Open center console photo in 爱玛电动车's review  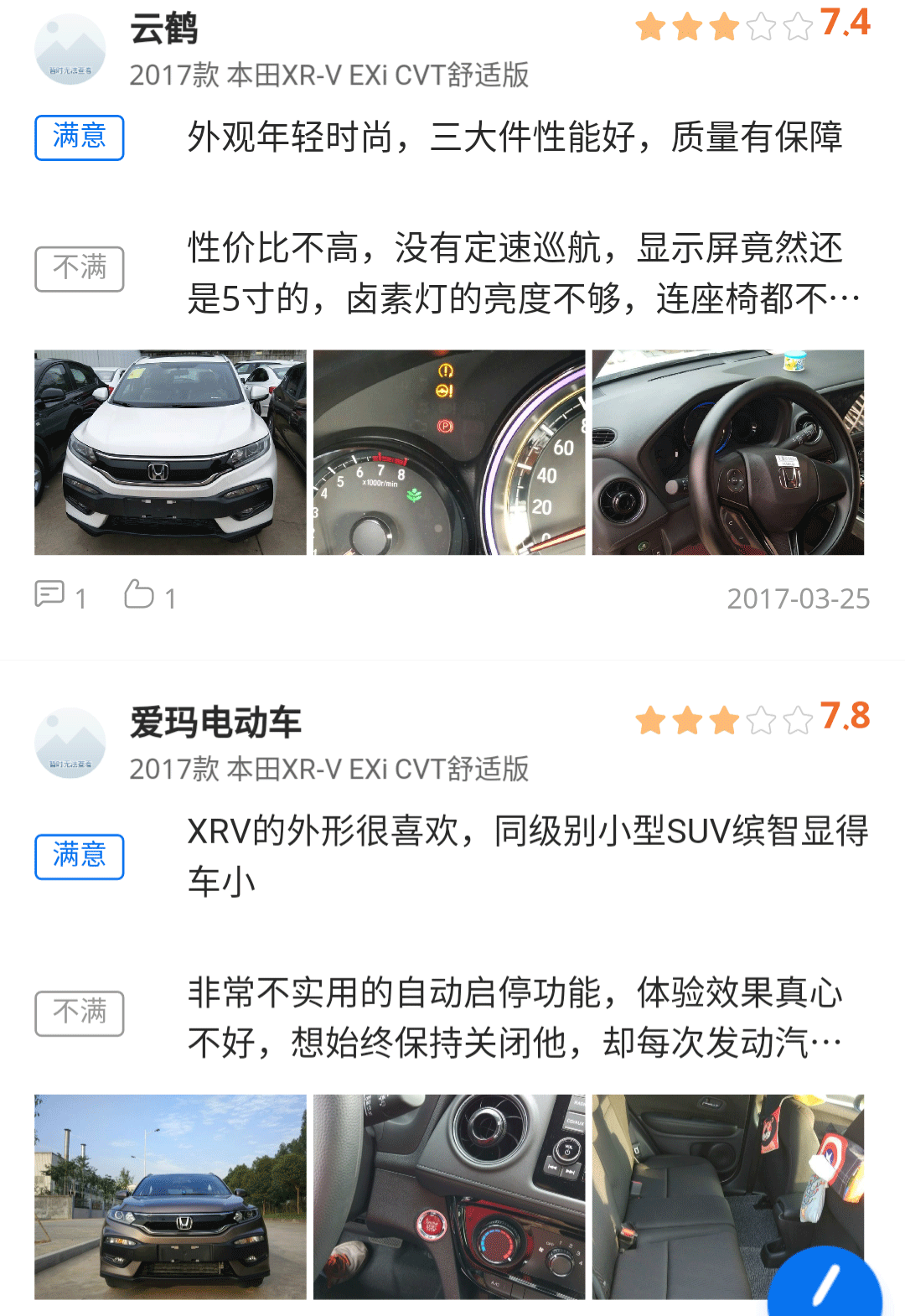coord(449,1196)
